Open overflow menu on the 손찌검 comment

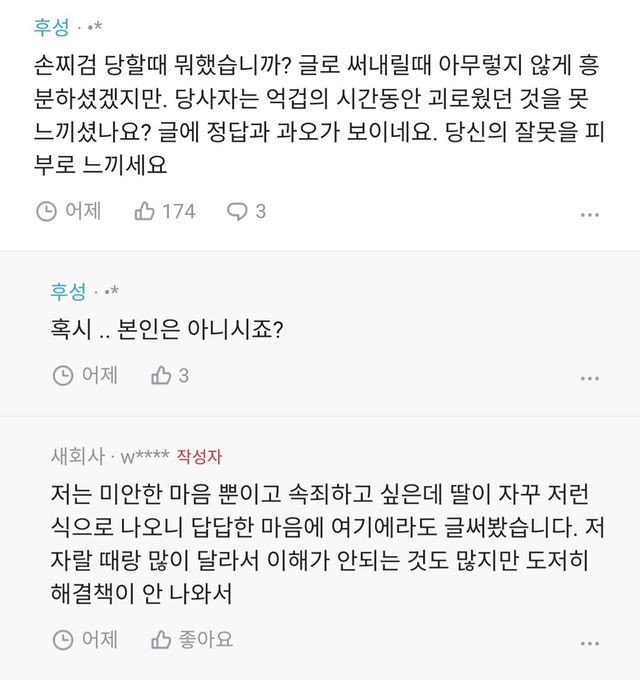(590, 215)
